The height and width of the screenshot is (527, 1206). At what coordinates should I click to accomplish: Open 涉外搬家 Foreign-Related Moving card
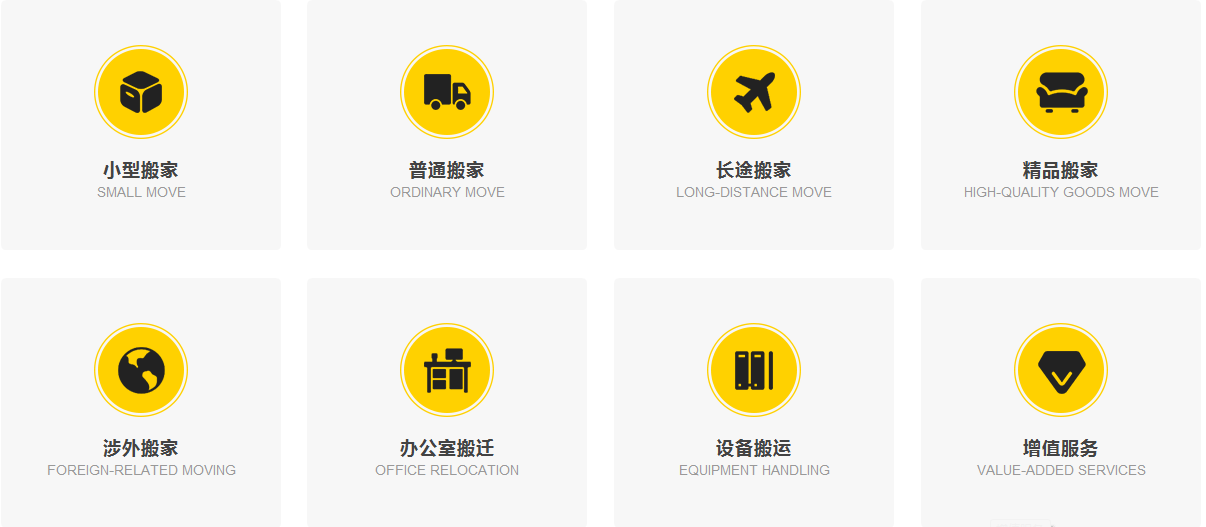coord(141,402)
